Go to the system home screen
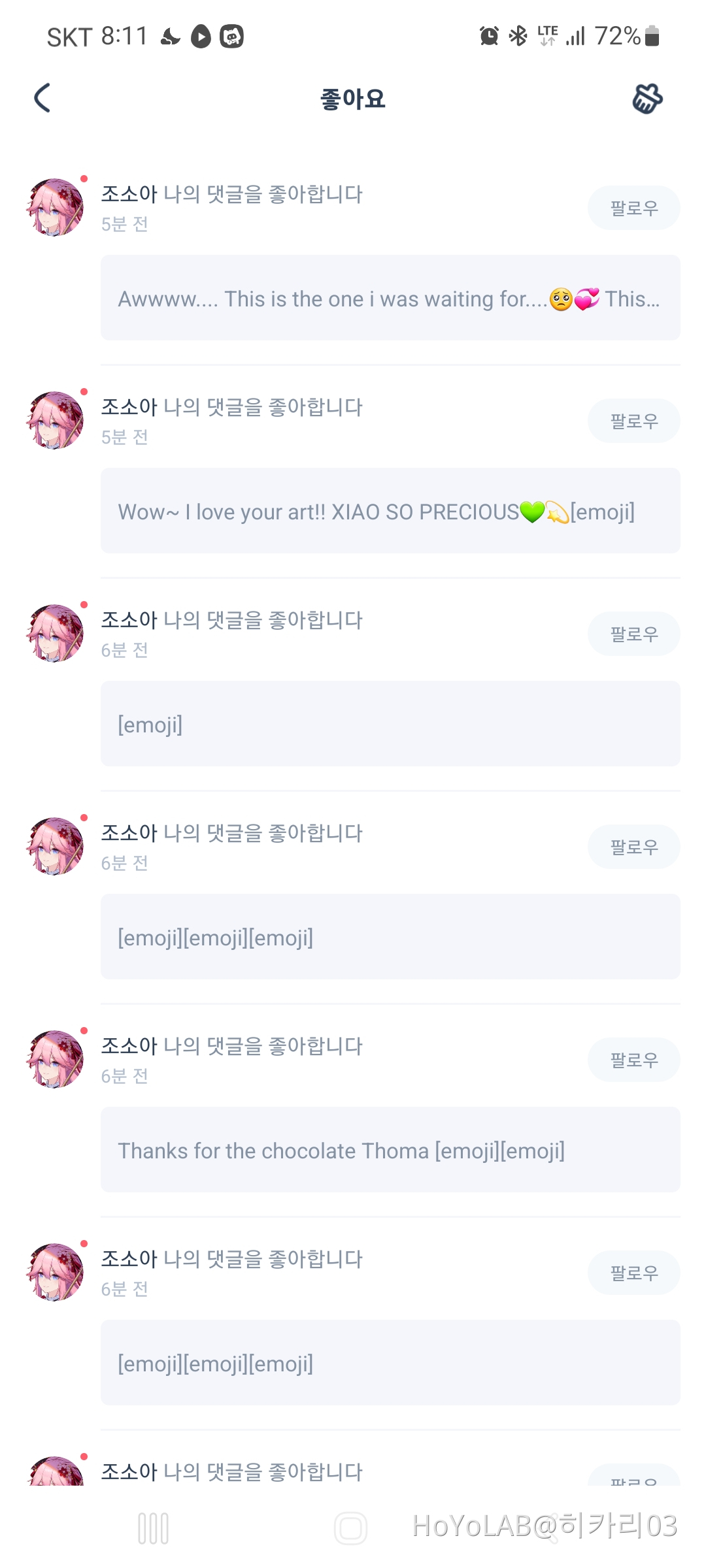This screenshot has height=1568, width=706. 351,1528
